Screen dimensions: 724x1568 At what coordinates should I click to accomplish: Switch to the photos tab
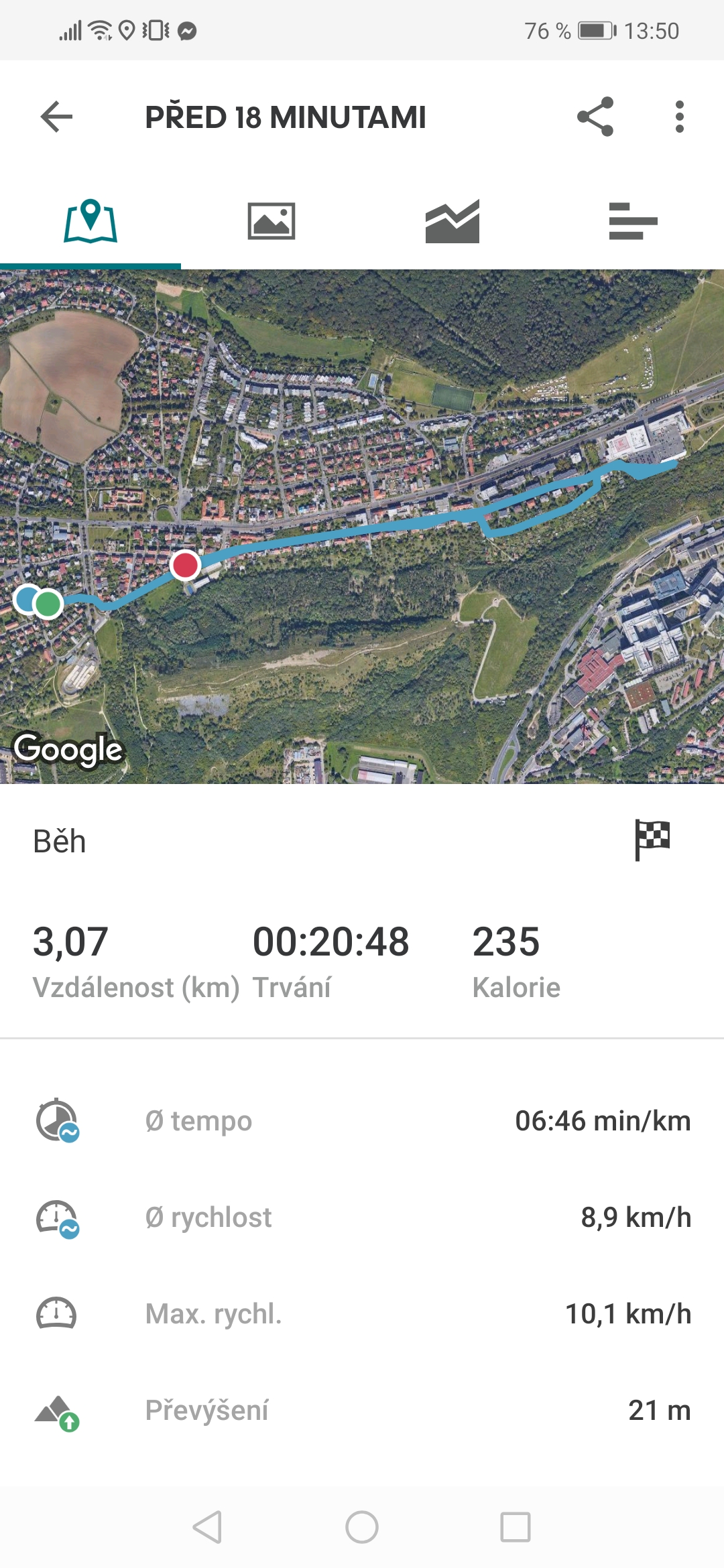[x=271, y=221]
